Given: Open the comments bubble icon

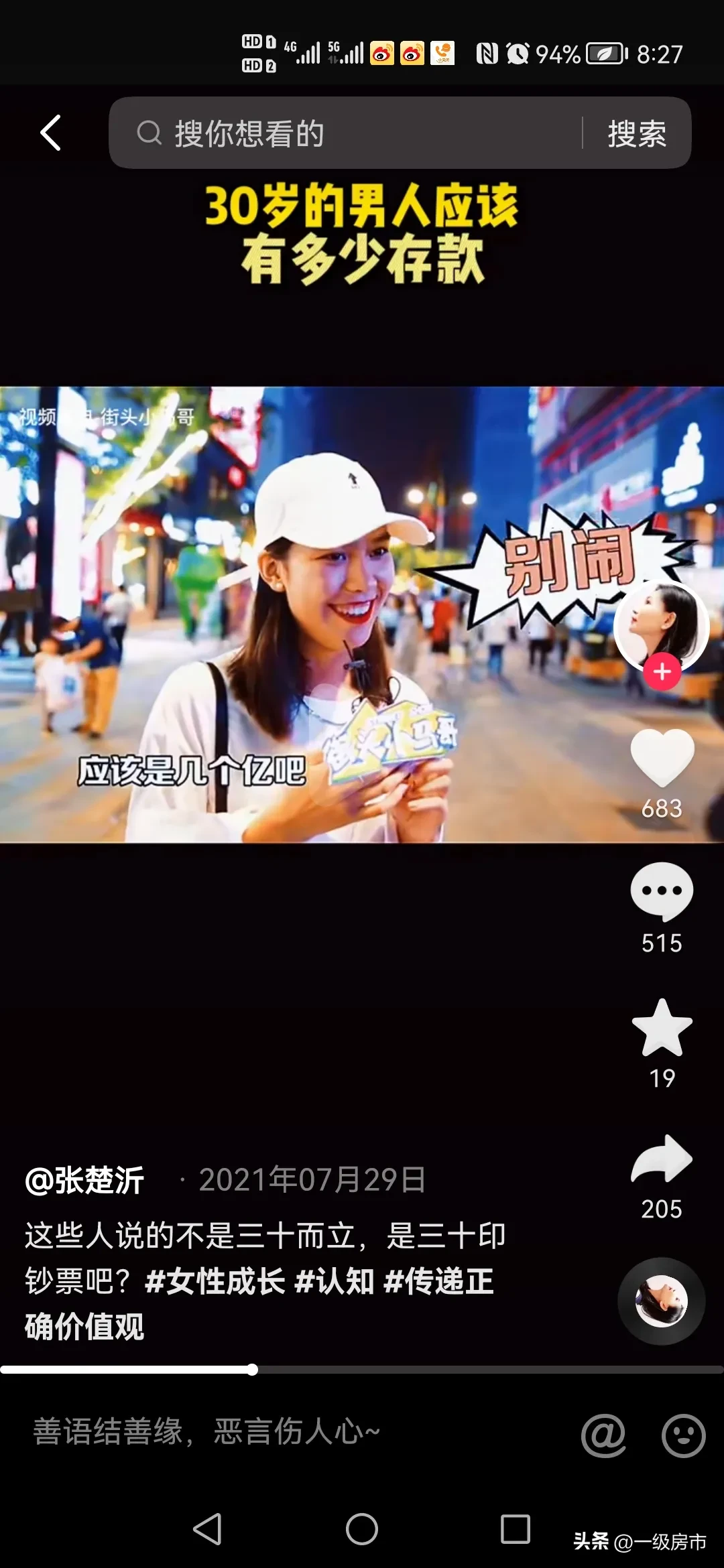Looking at the screenshot, I should click(x=662, y=891).
